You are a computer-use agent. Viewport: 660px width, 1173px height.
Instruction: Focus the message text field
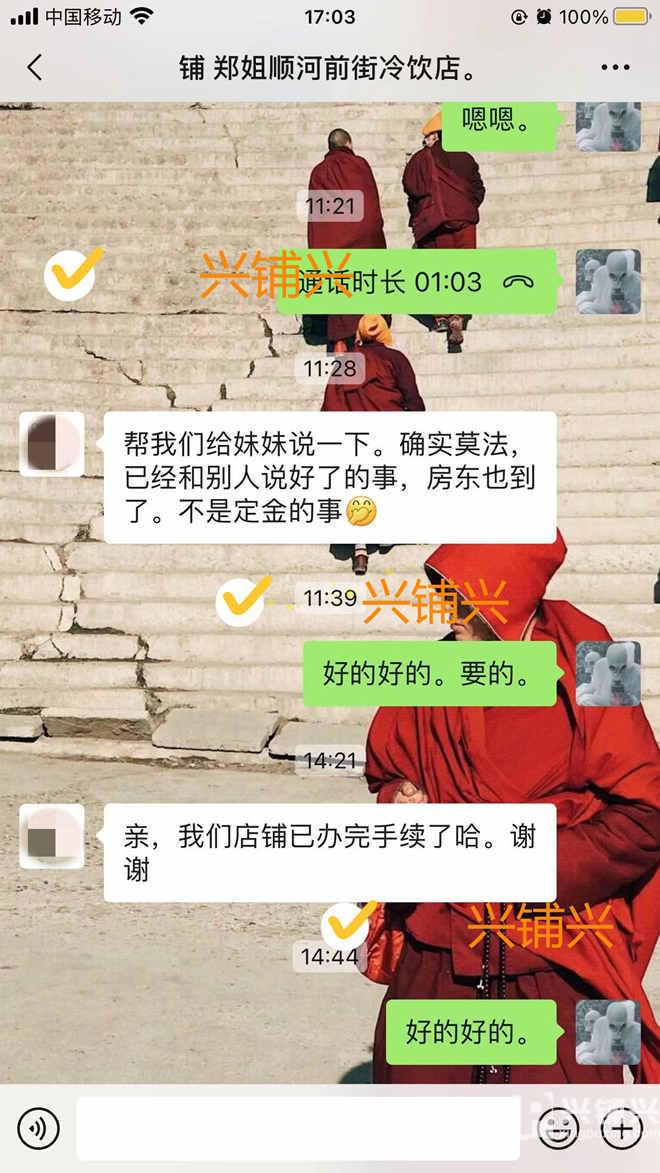click(x=298, y=1130)
